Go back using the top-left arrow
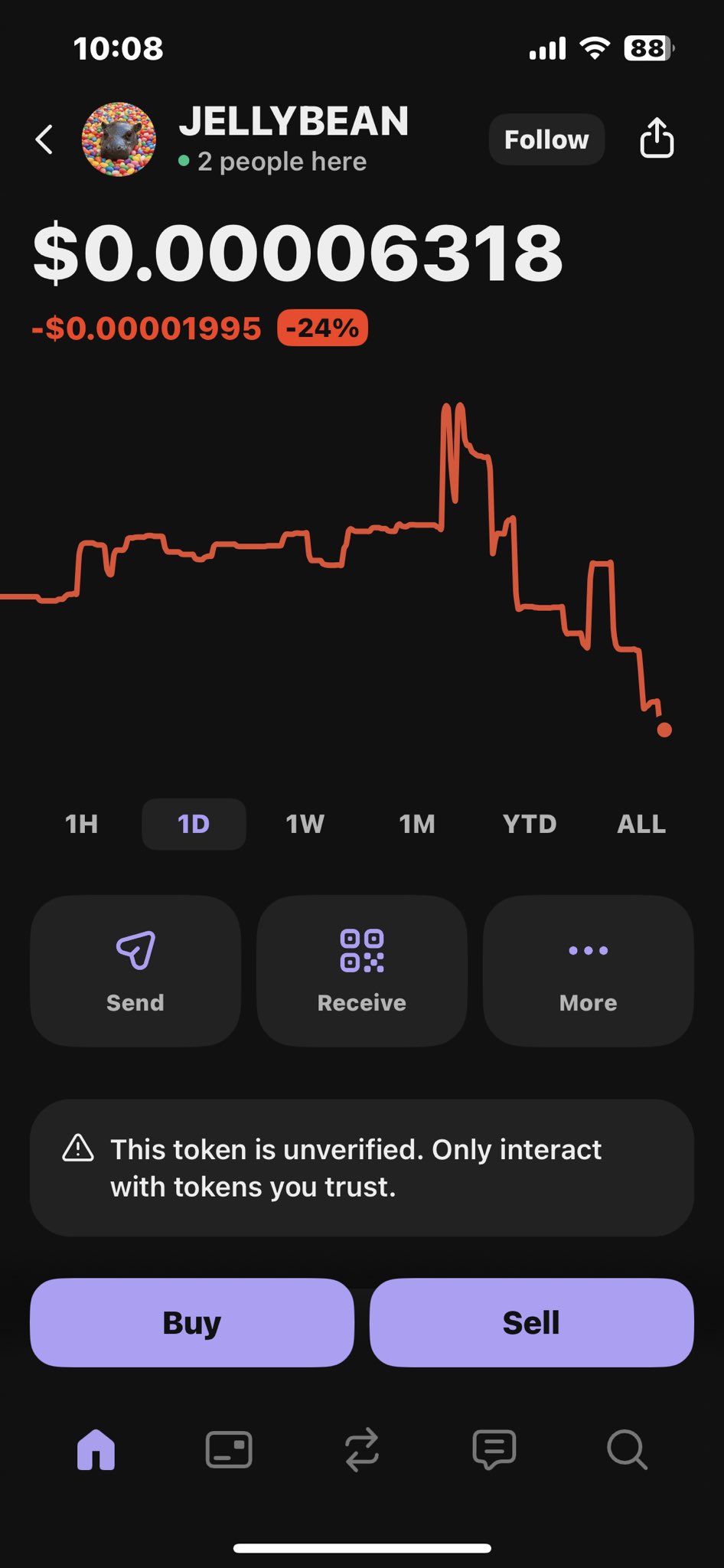724x1568 pixels. pyautogui.click(x=45, y=140)
